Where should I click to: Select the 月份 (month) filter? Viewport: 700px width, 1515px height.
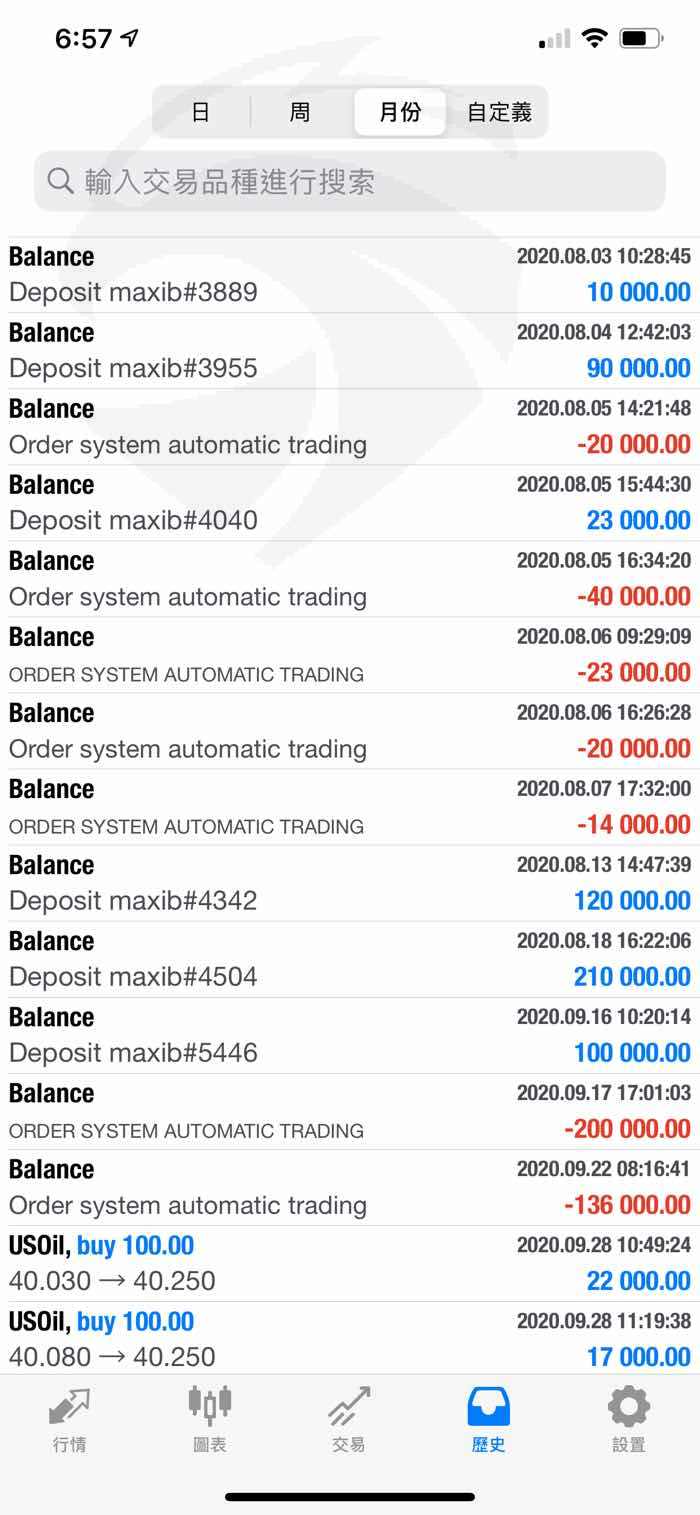[400, 112]
